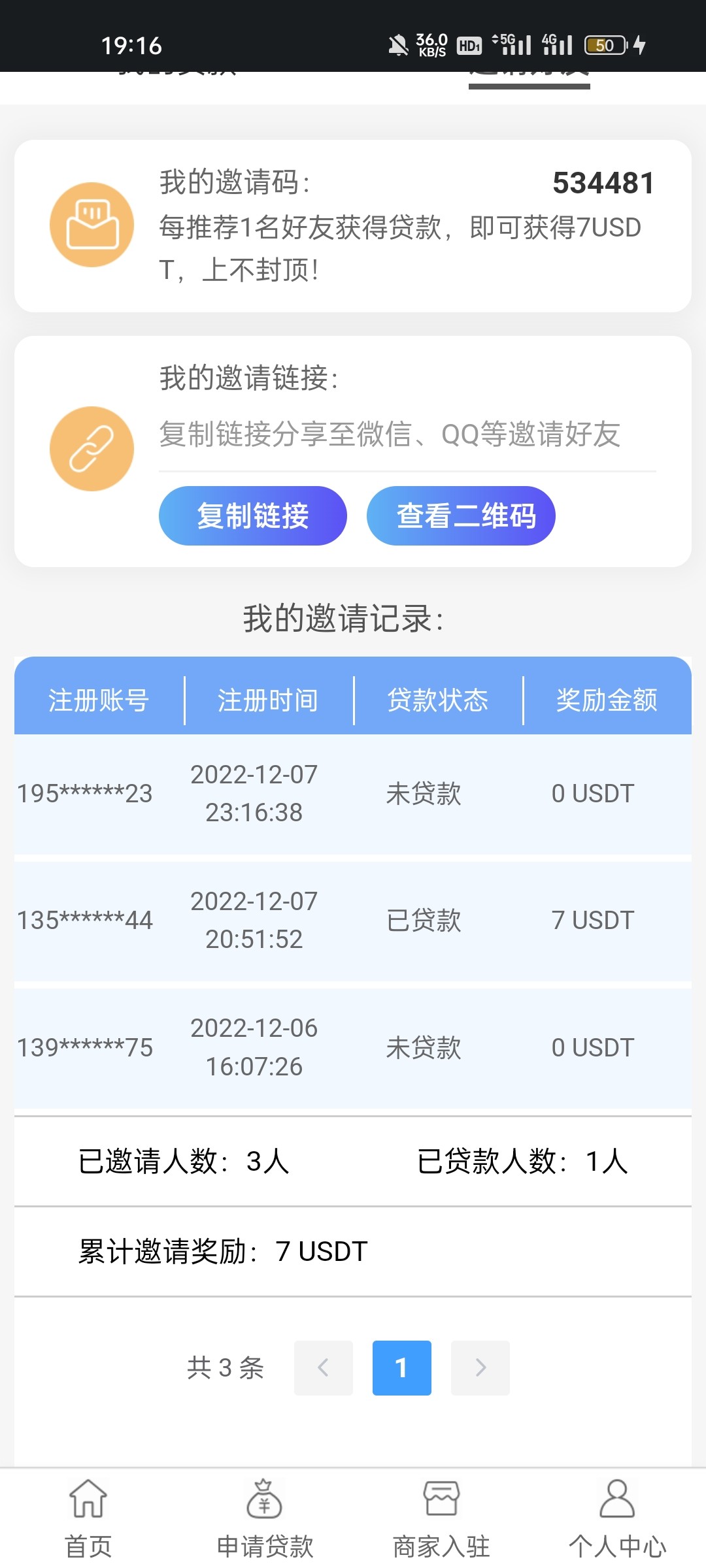
Task: Go to the previous records page
Action: 323,1367
